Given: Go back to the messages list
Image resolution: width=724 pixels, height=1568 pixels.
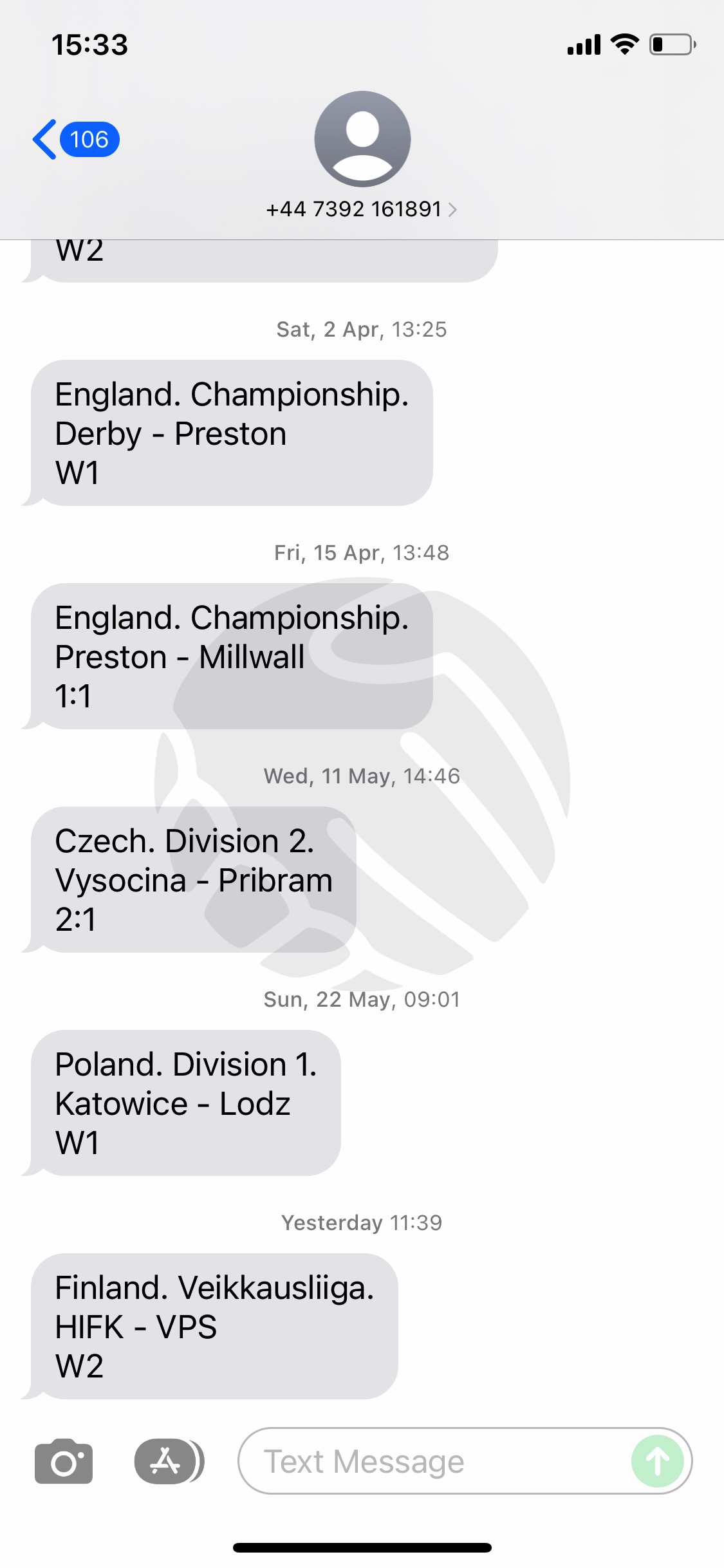Looking at the screenshot, I should click(76, 139).
